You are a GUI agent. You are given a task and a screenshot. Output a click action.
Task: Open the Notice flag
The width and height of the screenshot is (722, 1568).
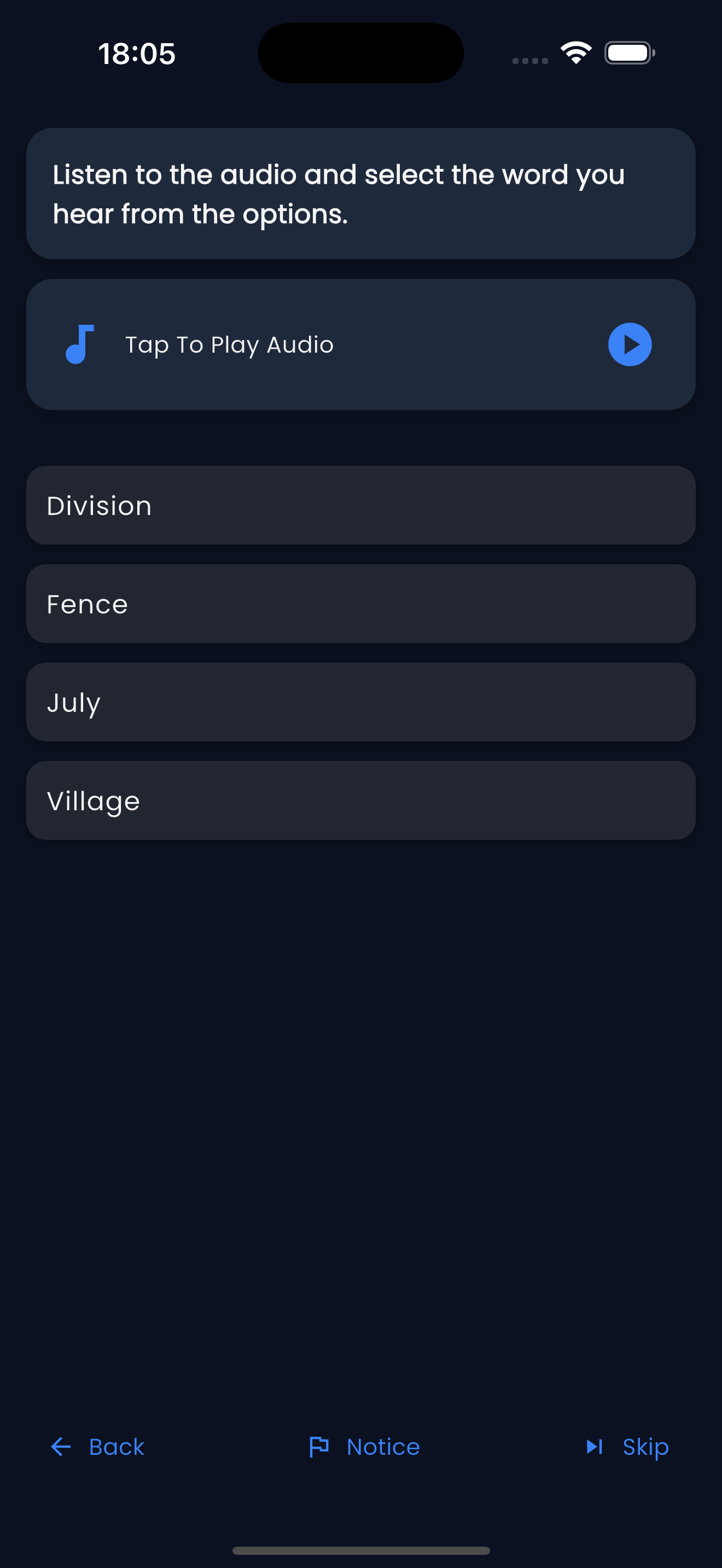point(364,1447)
